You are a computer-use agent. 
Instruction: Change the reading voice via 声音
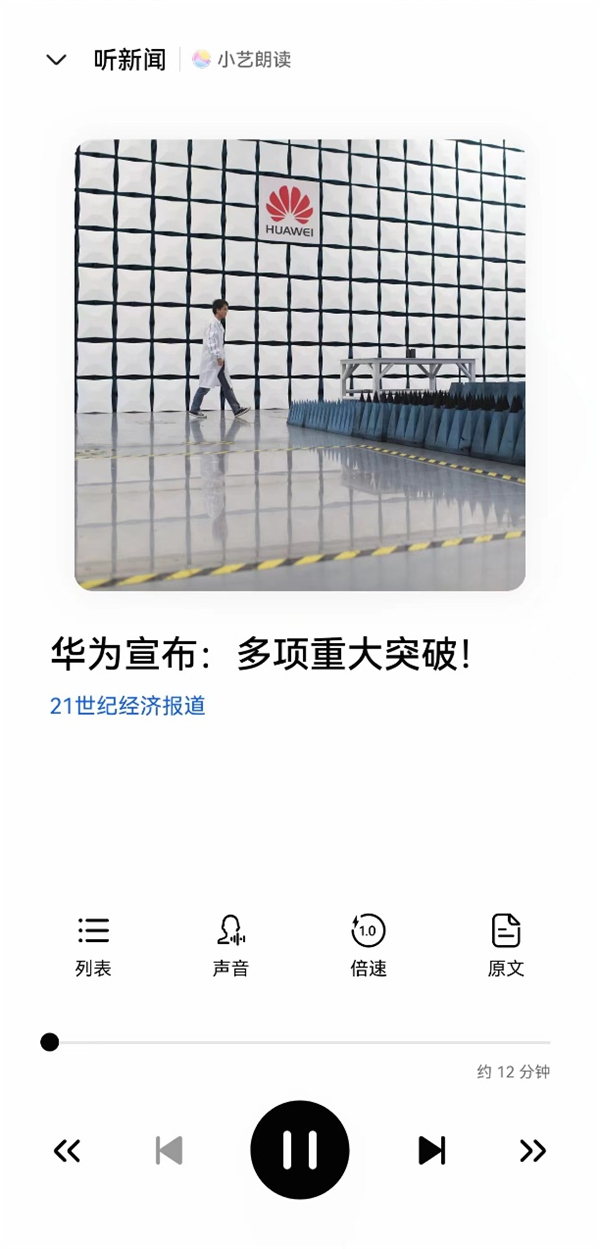(231, 944)
